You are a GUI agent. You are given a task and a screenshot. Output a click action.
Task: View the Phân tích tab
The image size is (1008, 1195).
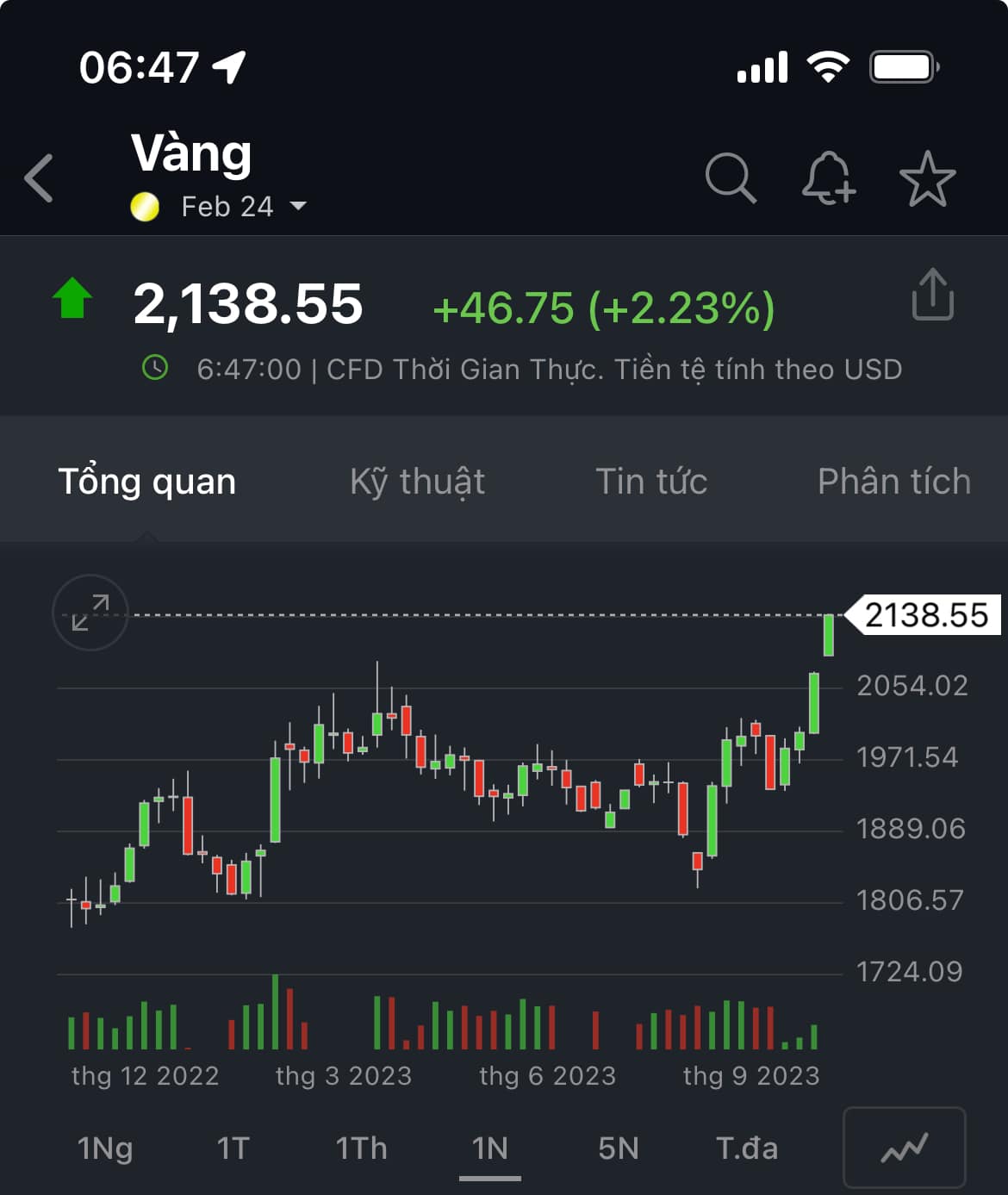point(893,481)
